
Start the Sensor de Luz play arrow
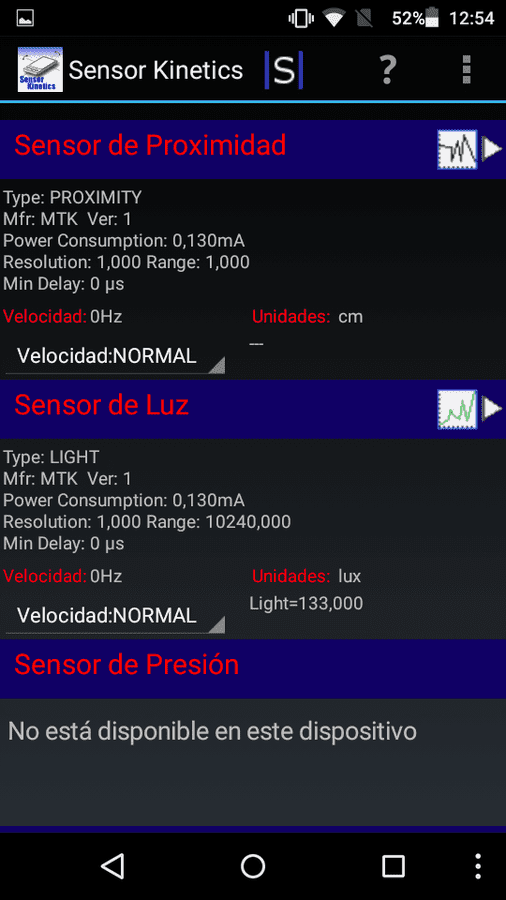click(x=492, y=409)
